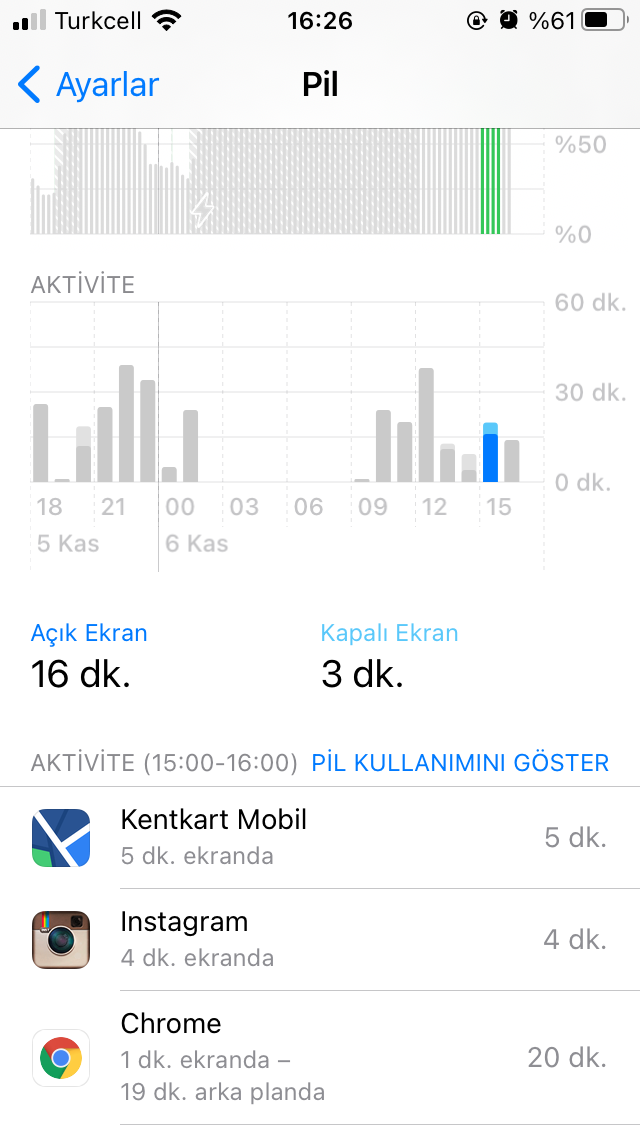The width and height of the screenshot is (640, 1136).
Task: Tap the green bars in battery chart
Action: (491, 181)
